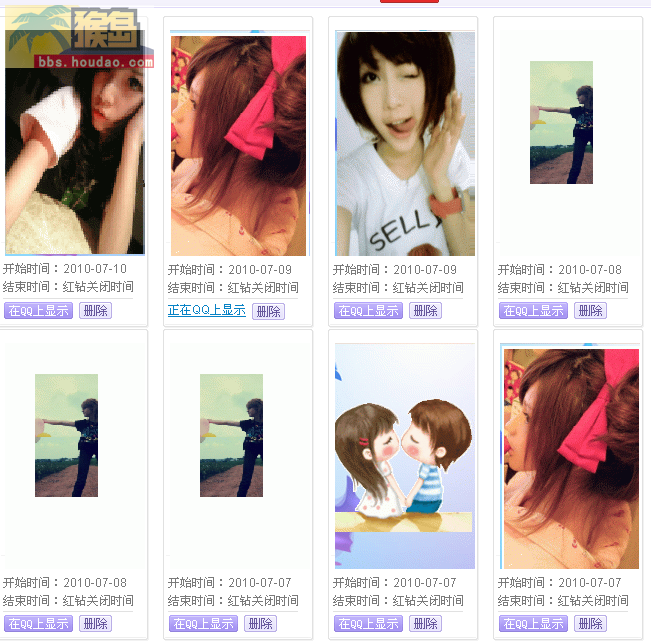Image resolution: width=651 pixels, height=642 pixels.
Task: Delete the red bow photo dated 2010-07-07
Action: [590, 624]
